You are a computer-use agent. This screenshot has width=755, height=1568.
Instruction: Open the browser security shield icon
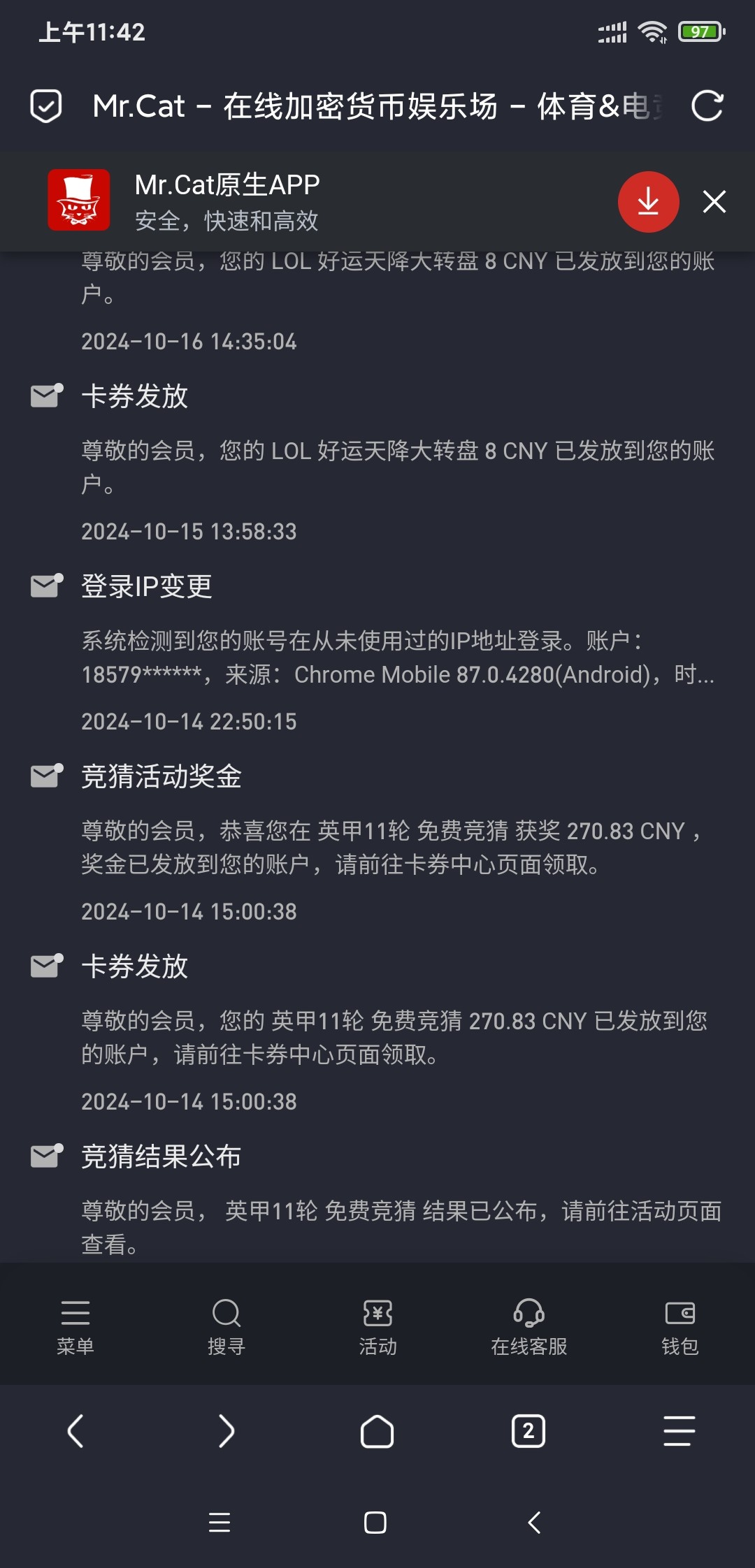pyautogui.click(x=46, y=106)
